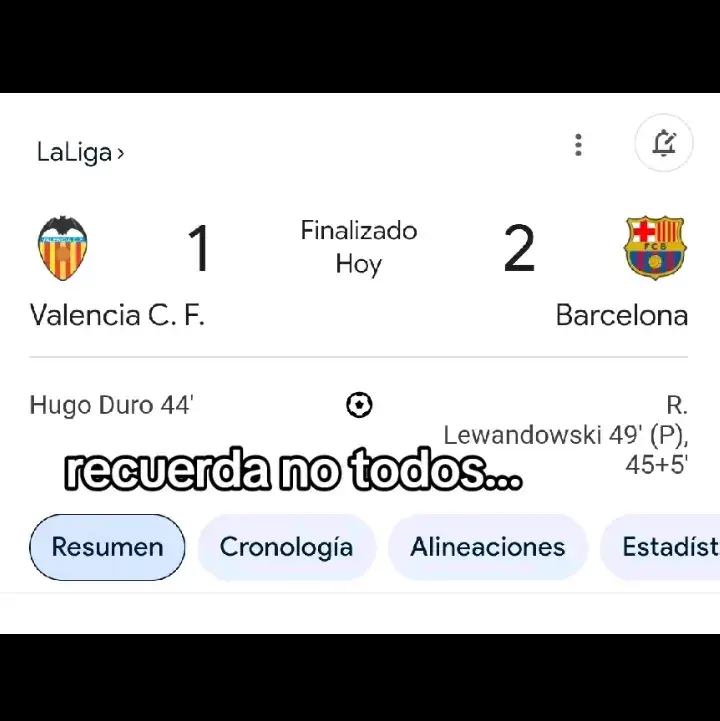Select the Resumen tab

pyautogui.click(x=107, y=547)
